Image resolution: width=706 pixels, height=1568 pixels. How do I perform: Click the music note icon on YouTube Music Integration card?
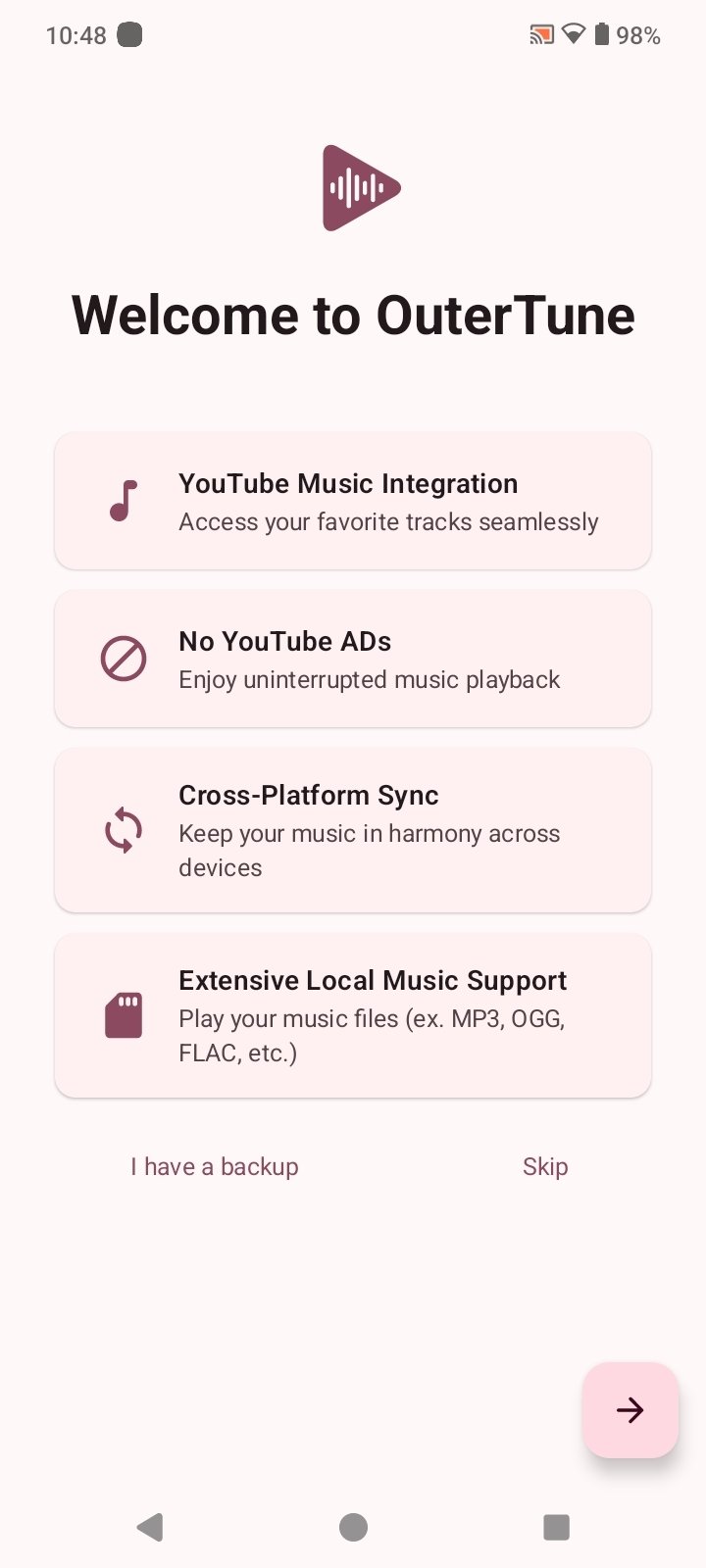pos(123,501)
